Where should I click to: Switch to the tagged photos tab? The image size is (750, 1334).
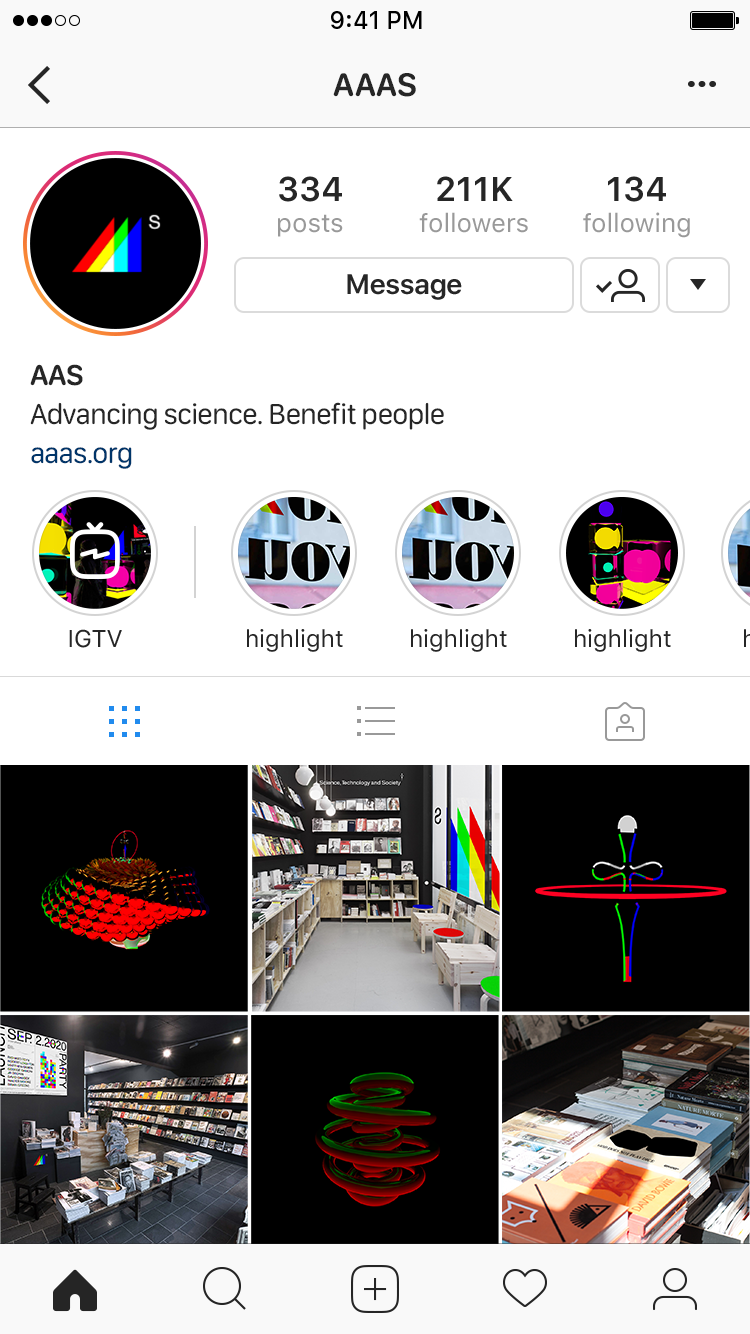coord(625,721)
